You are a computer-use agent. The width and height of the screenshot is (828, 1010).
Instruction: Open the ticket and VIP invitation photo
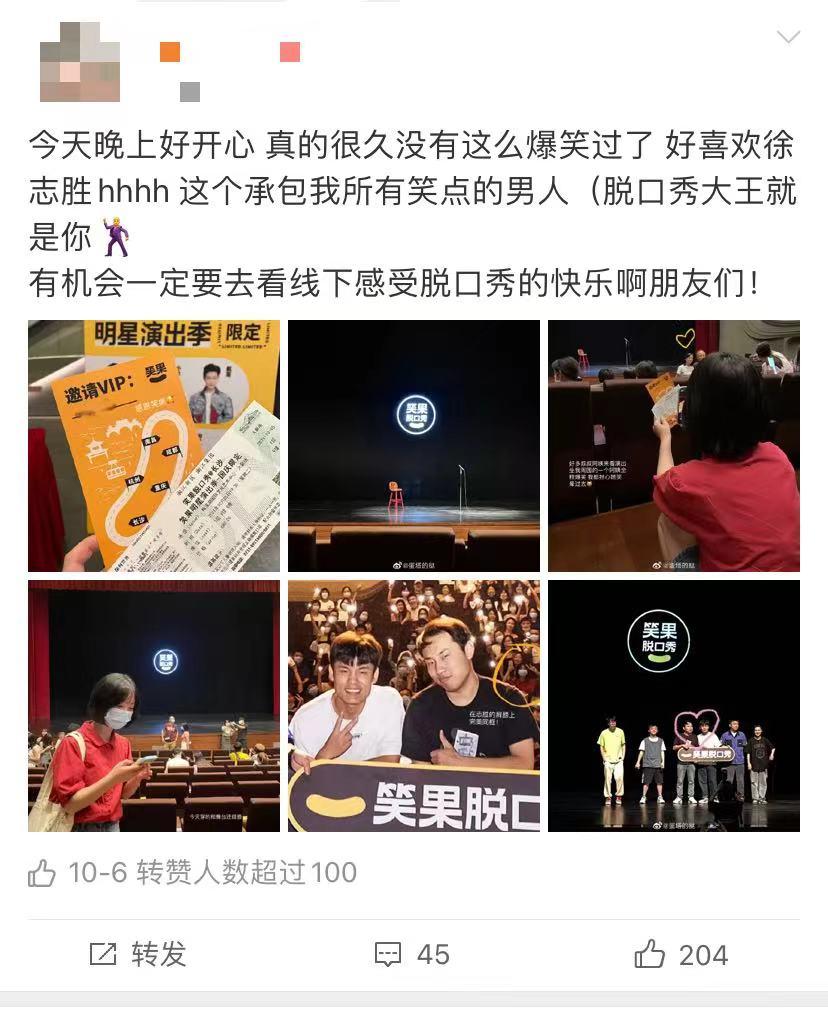click(x=154, y=446)
